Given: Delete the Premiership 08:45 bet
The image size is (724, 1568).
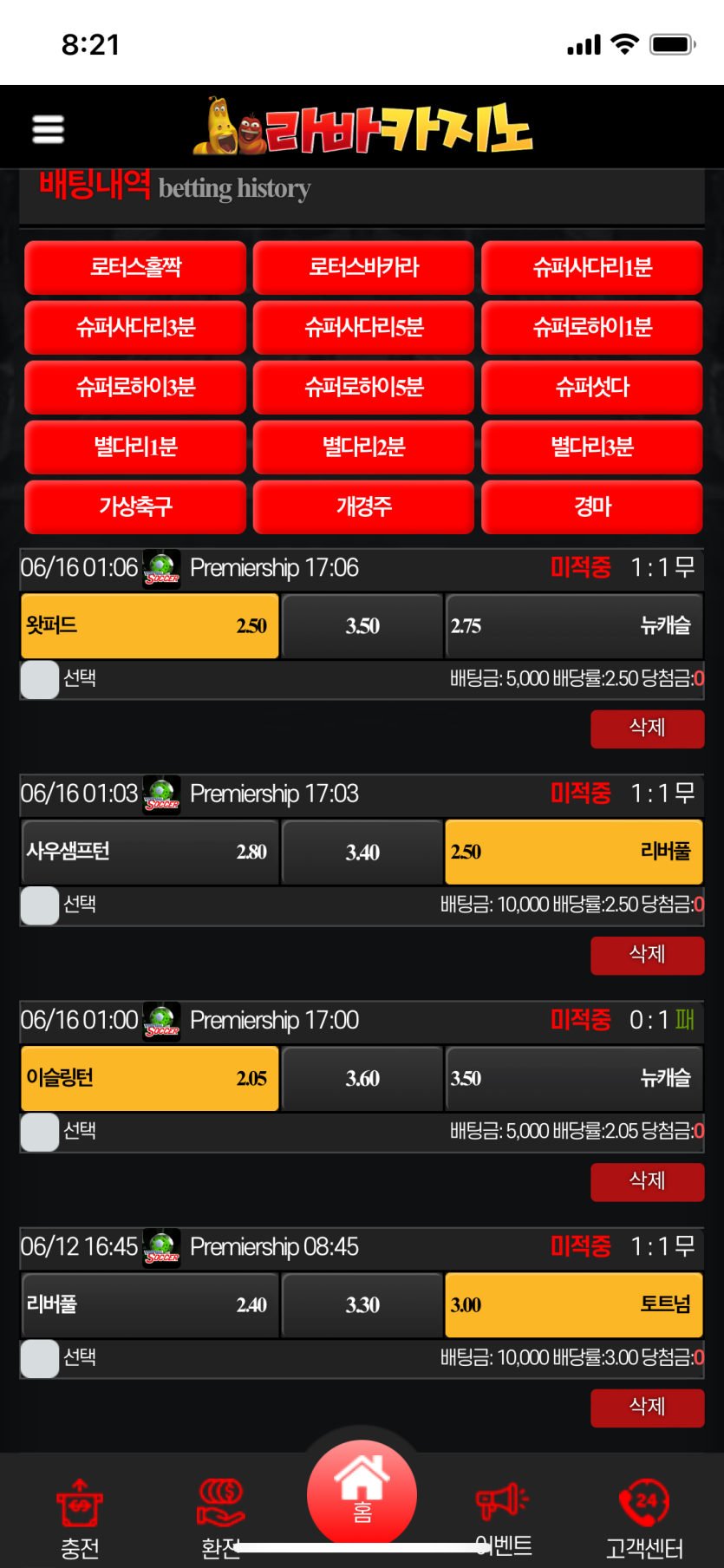Looking at the screenshot, I should [x=647, y=1408].
